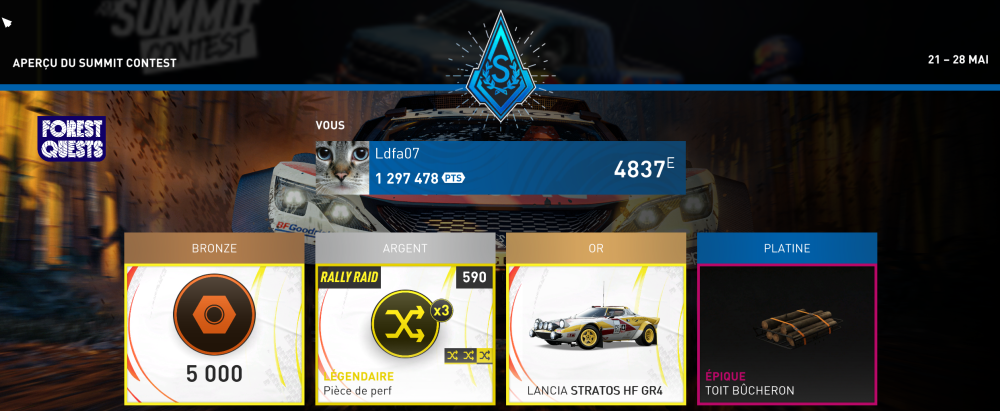Image resolution: width=1000 pixels, height=411 pixels.
Task: Open the Platine Toit Bûcheron reward
Action: (x=787, y=333)
